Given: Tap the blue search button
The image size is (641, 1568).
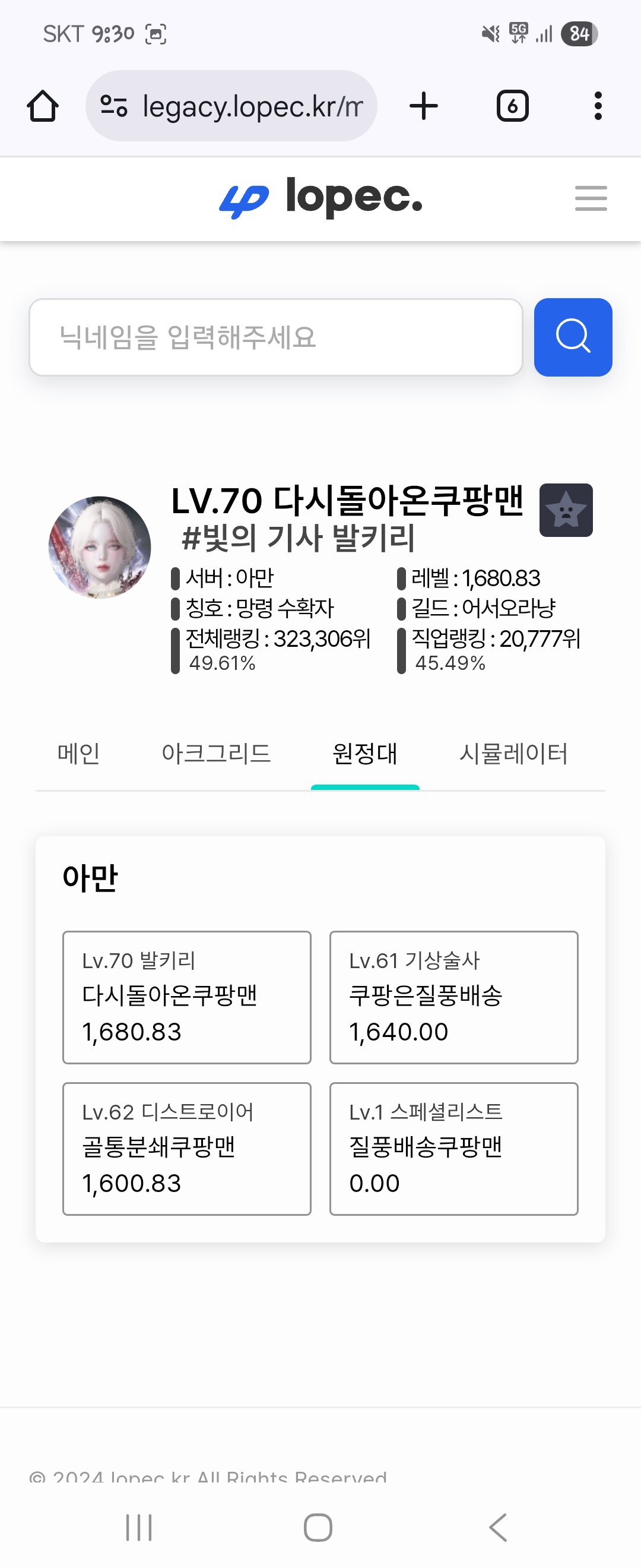Looking at the screenshot, I should pyautogui.click(x=572, y=337).
